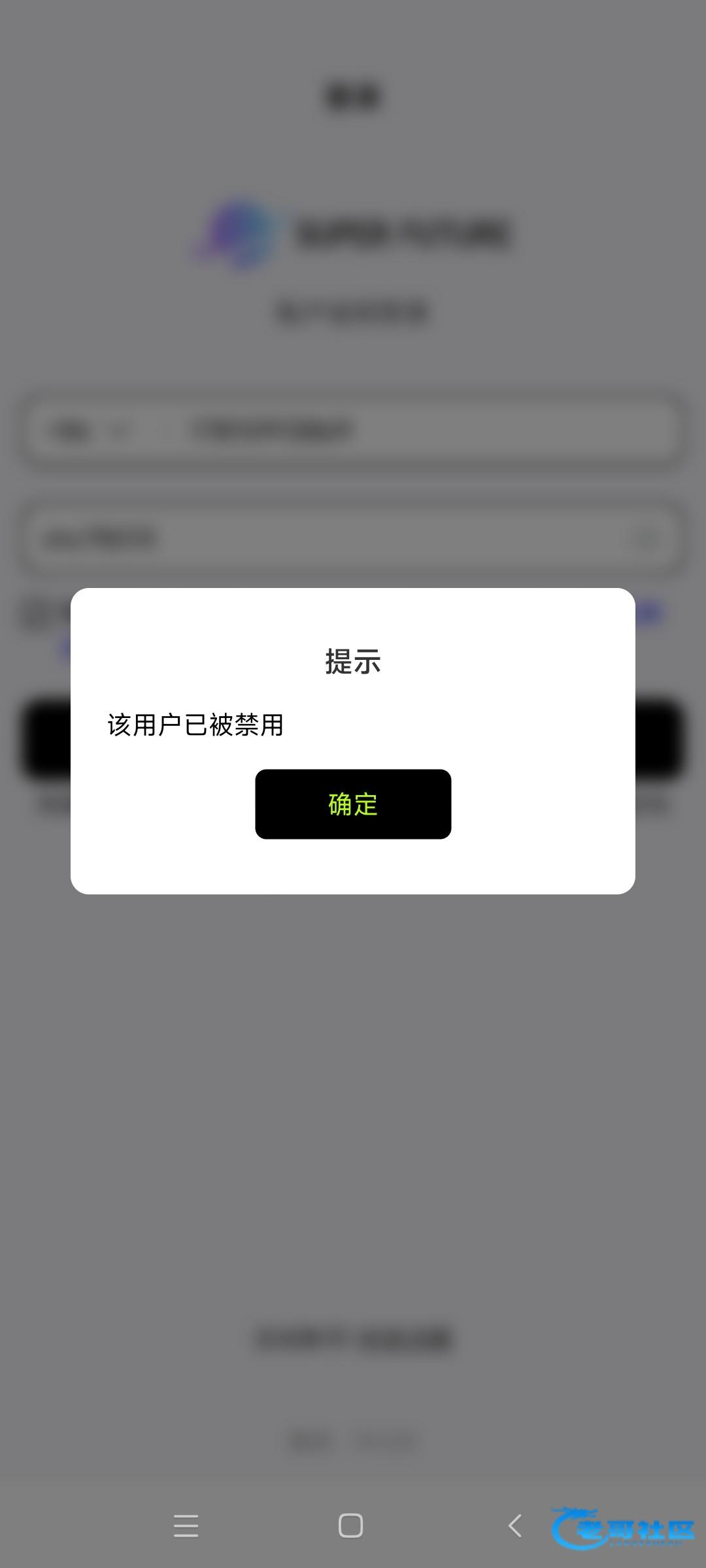Open the recent apps menu
Image resolution: width=706 pixels, height=1568 pixels.
(x=186, y=1526)
